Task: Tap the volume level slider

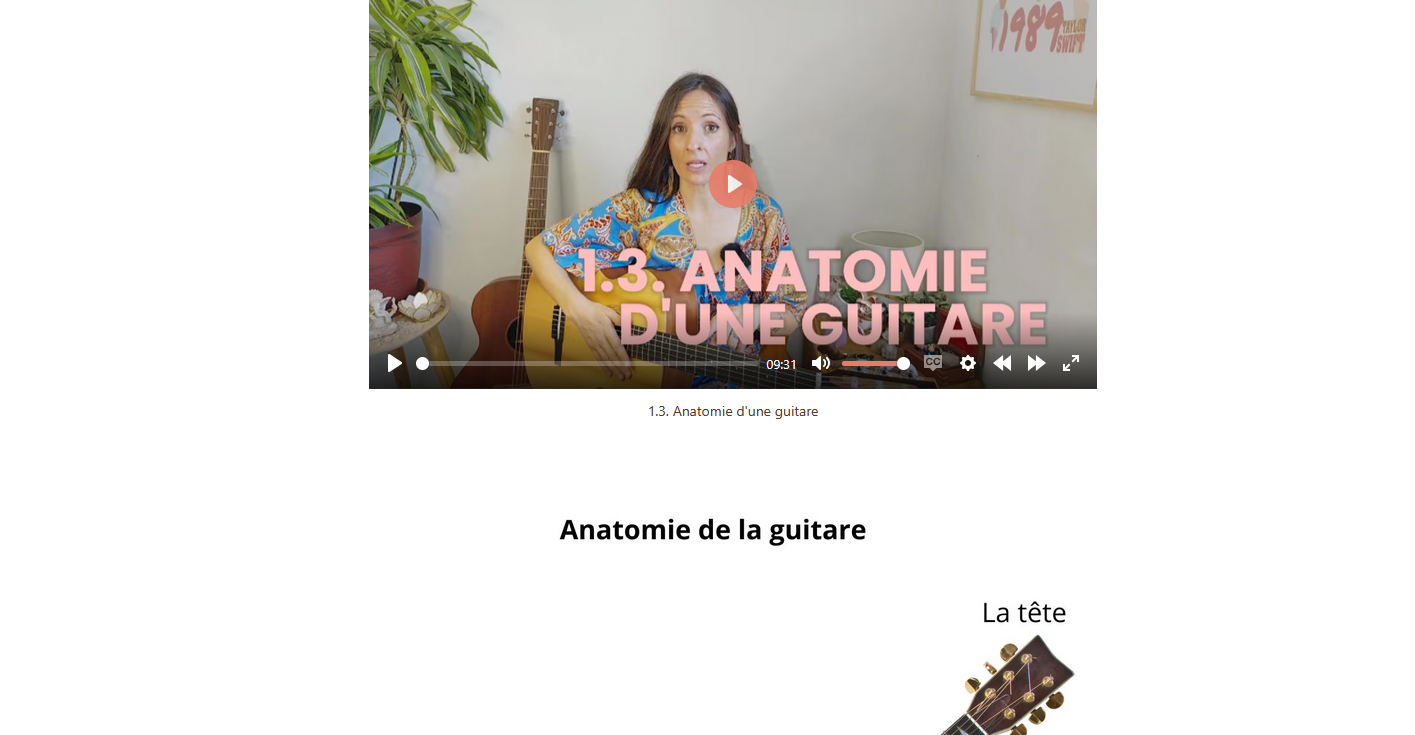Action: [875, 364]
